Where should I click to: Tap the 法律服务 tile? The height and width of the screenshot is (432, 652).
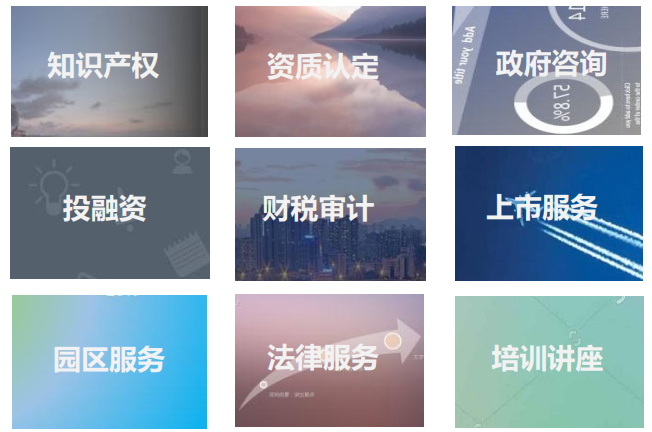click(330, 361)
